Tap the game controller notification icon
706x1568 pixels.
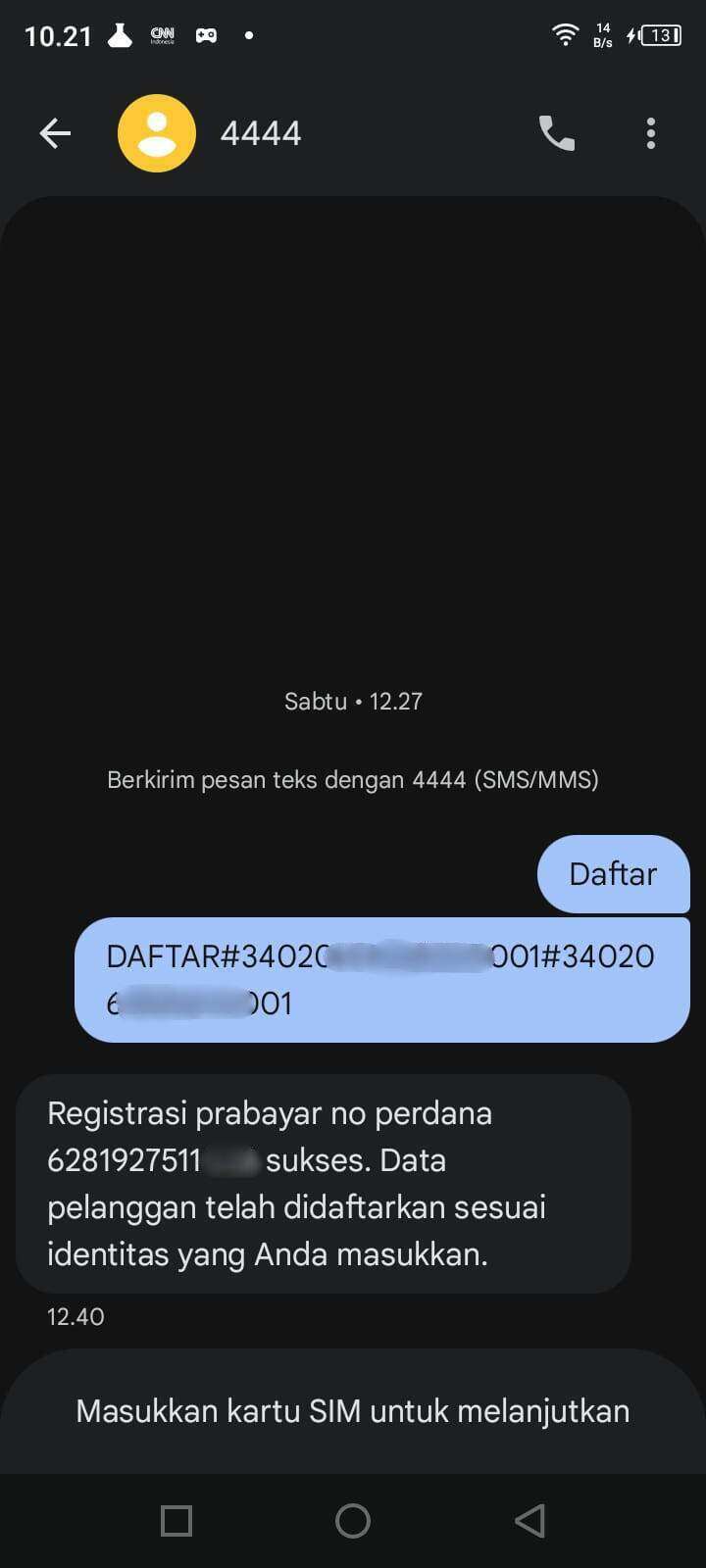(x=206, y=34)
